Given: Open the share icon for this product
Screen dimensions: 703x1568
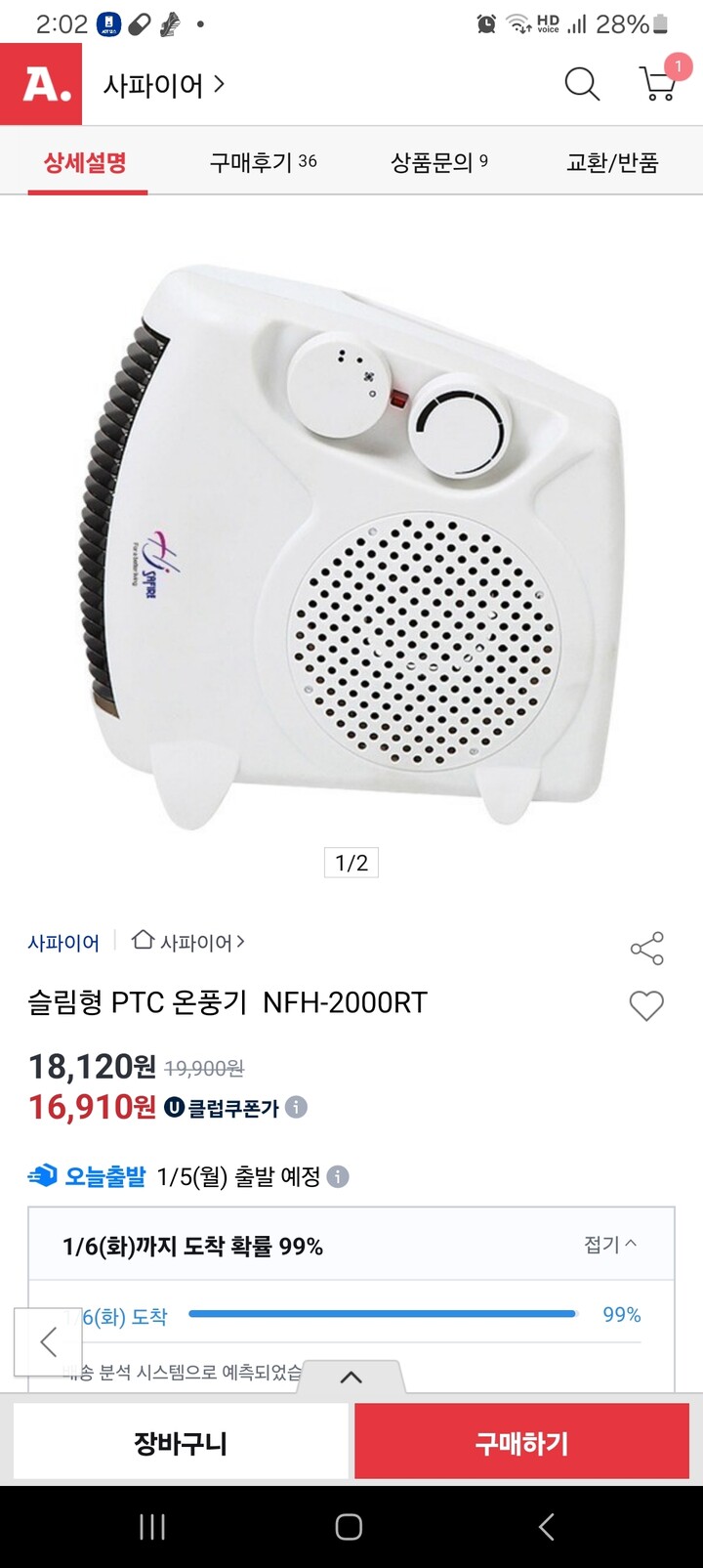Looking at the screenshot, I should coord(645,947).
